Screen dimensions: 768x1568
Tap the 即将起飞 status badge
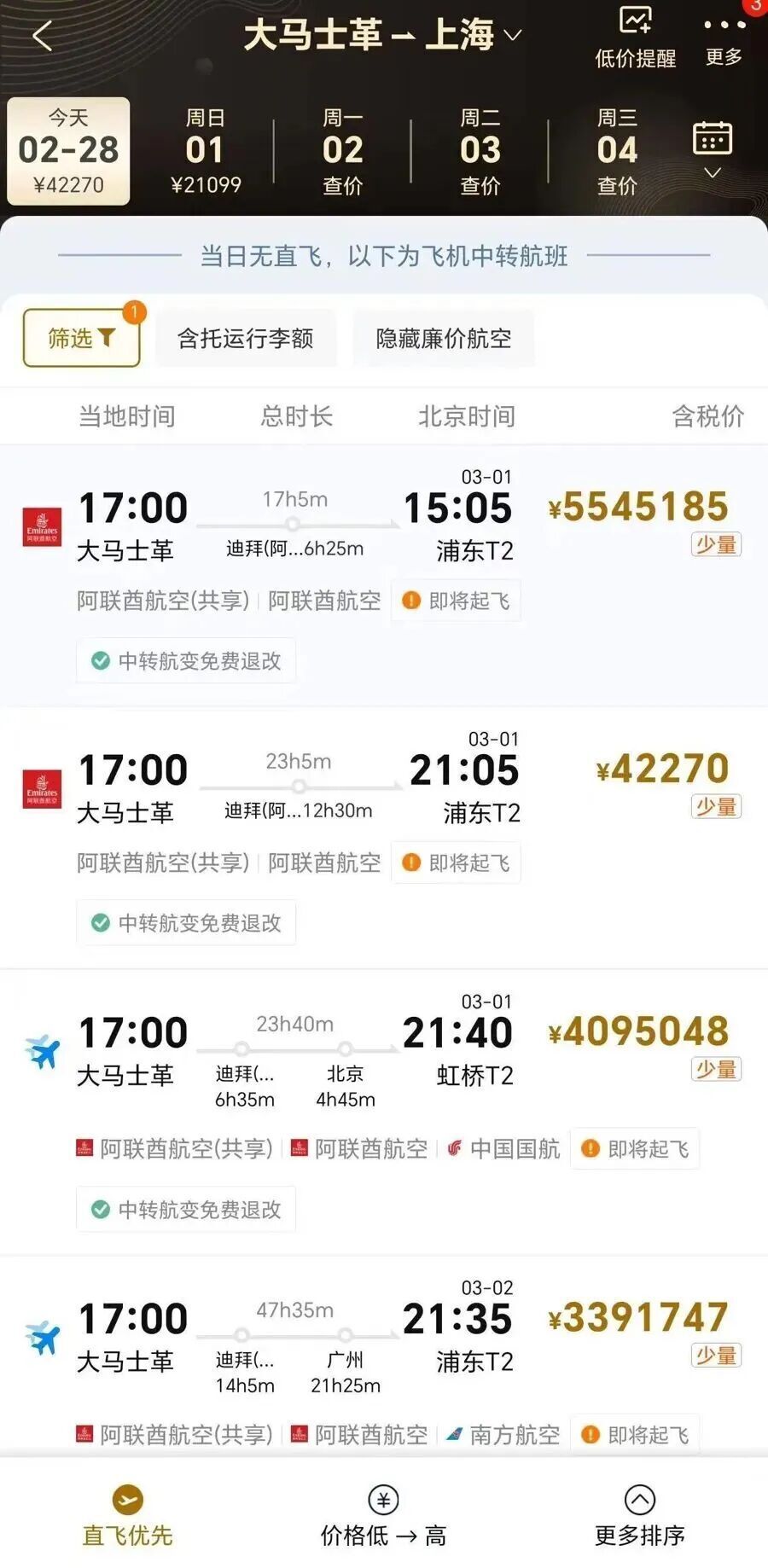point(457,601)
